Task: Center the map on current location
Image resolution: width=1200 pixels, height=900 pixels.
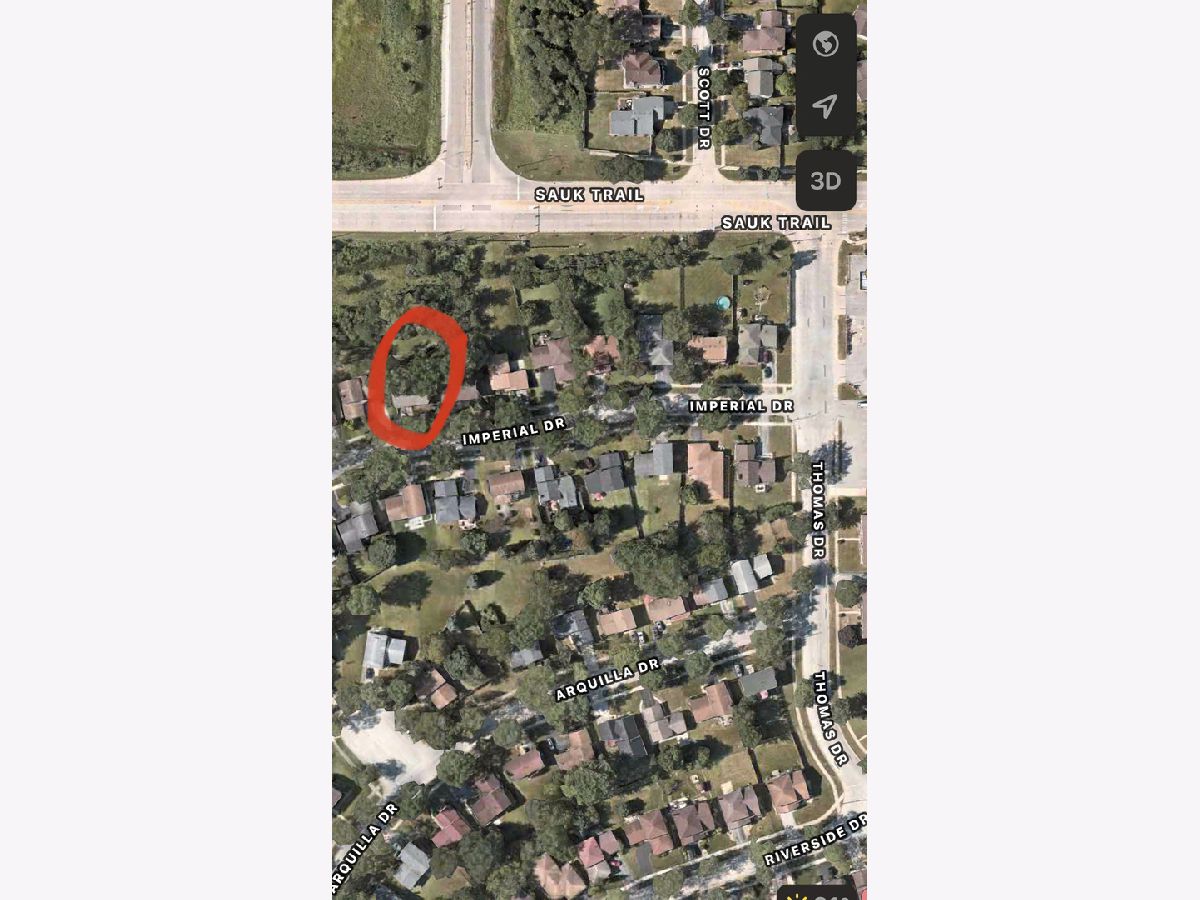Action: [x=825, y=105]
